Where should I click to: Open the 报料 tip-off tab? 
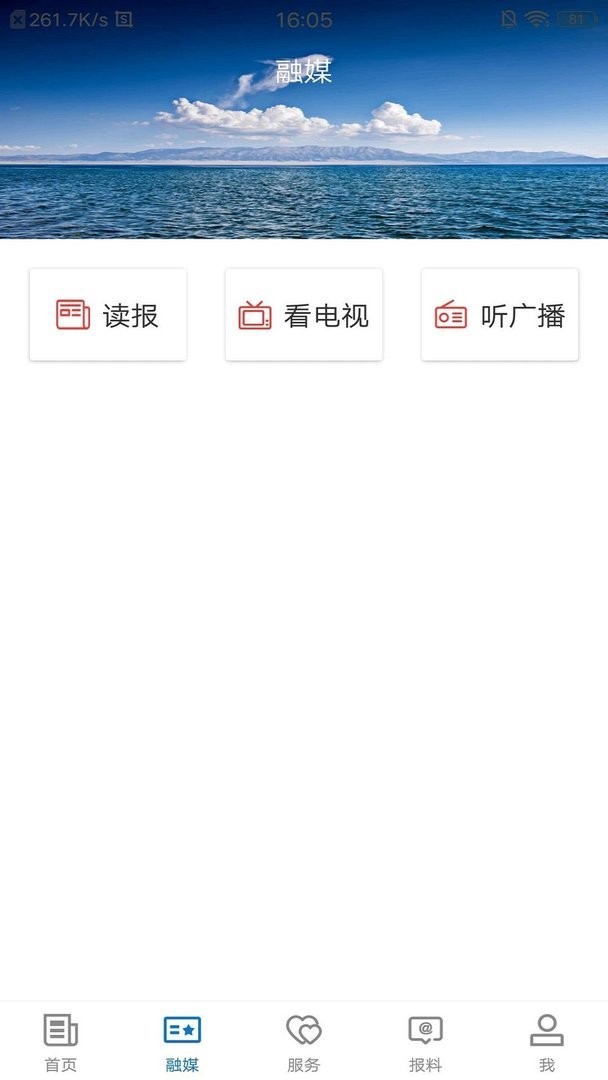point(425,1042)
